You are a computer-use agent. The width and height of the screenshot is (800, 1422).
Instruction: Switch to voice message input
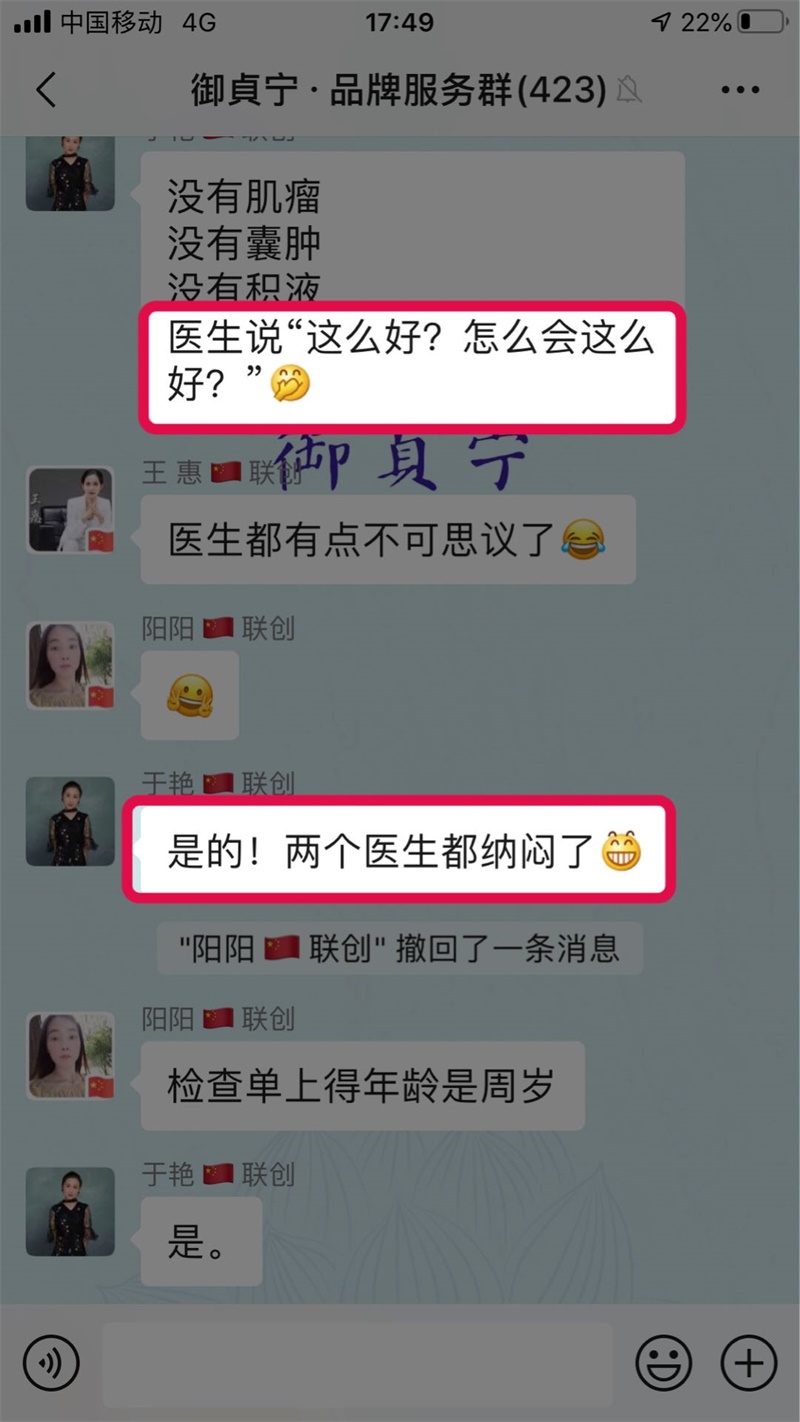51,1363
